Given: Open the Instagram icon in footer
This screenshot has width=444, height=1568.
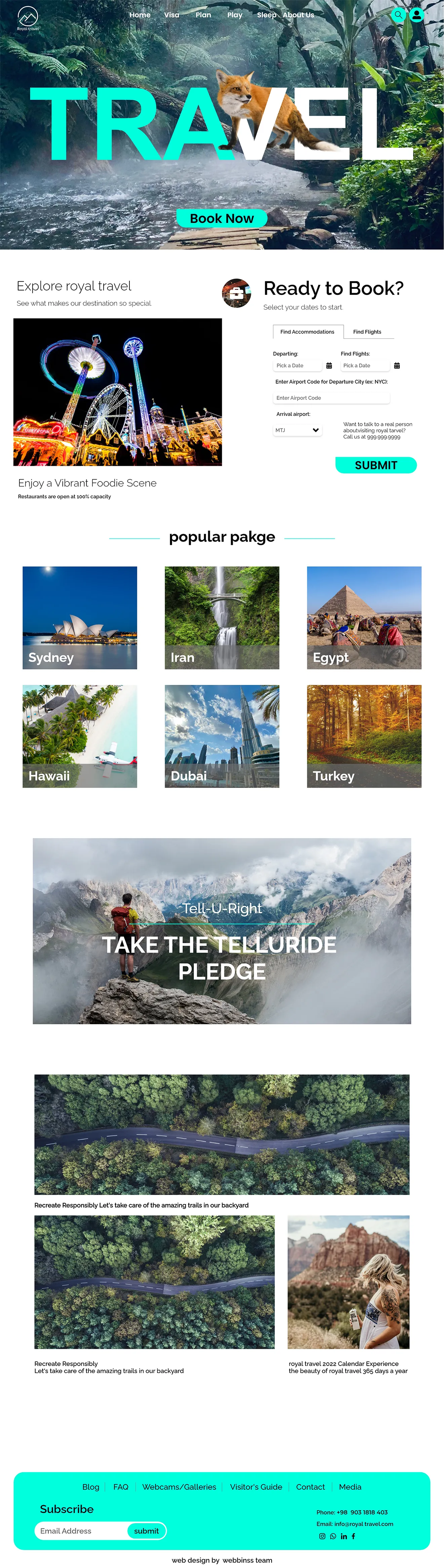Looking at the screenshot, I should point(322,1536).
